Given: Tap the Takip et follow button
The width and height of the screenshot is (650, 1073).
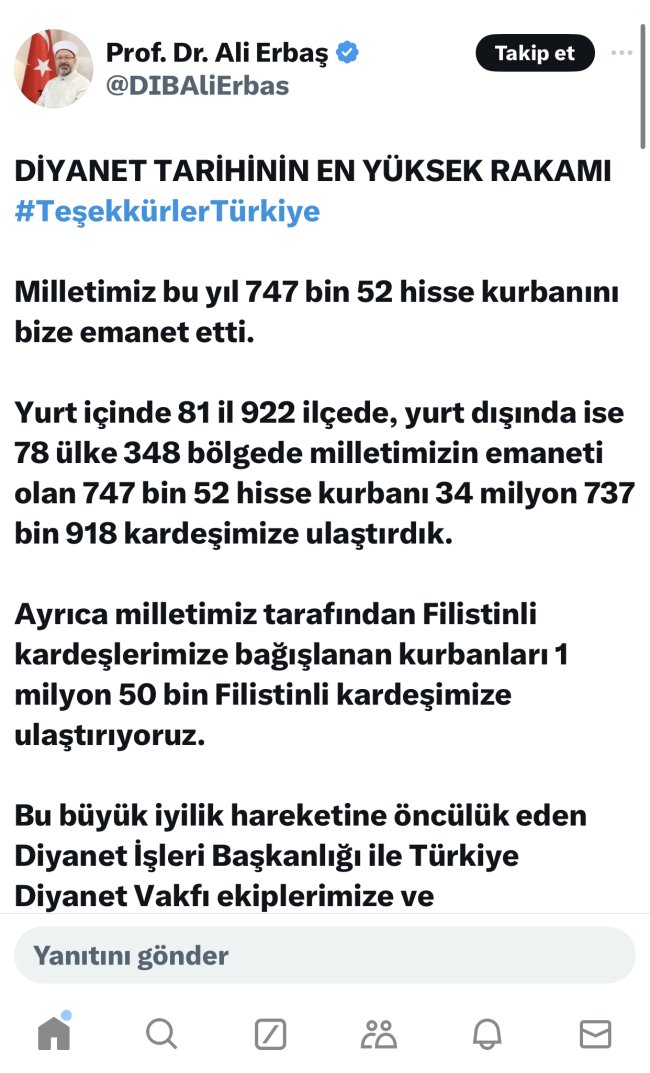Looking at the screenshot, I should click(535, 53).
